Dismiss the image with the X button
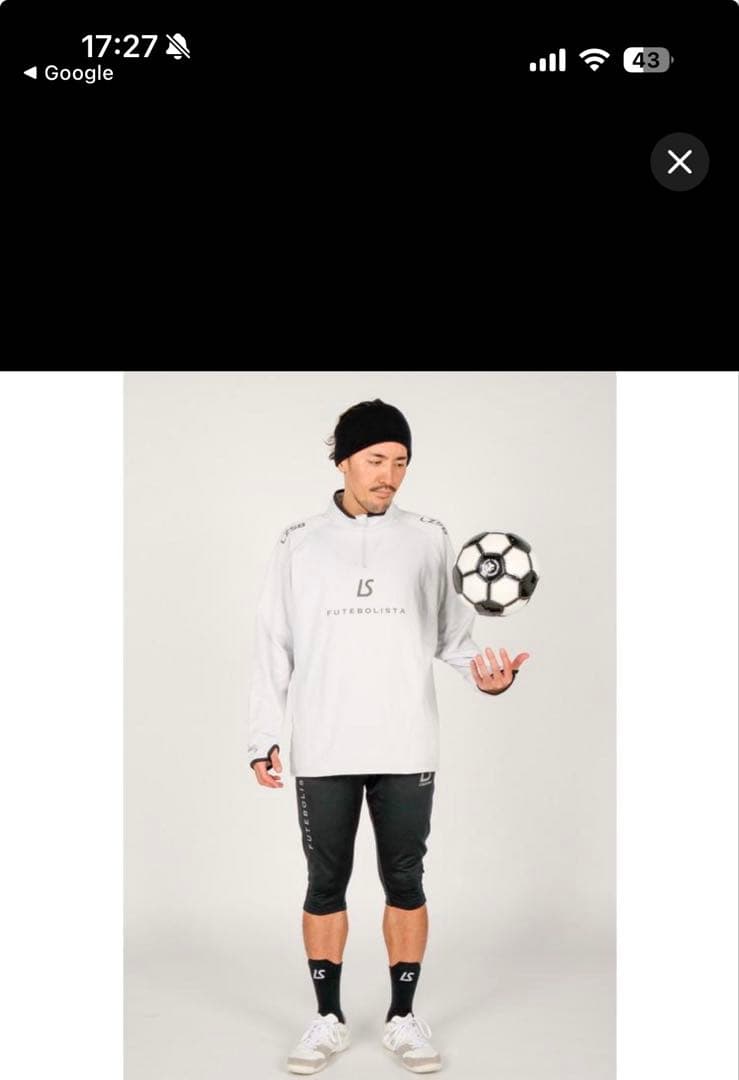The image size is (739, 1080). pyautogui.click(x=680, y=163)
